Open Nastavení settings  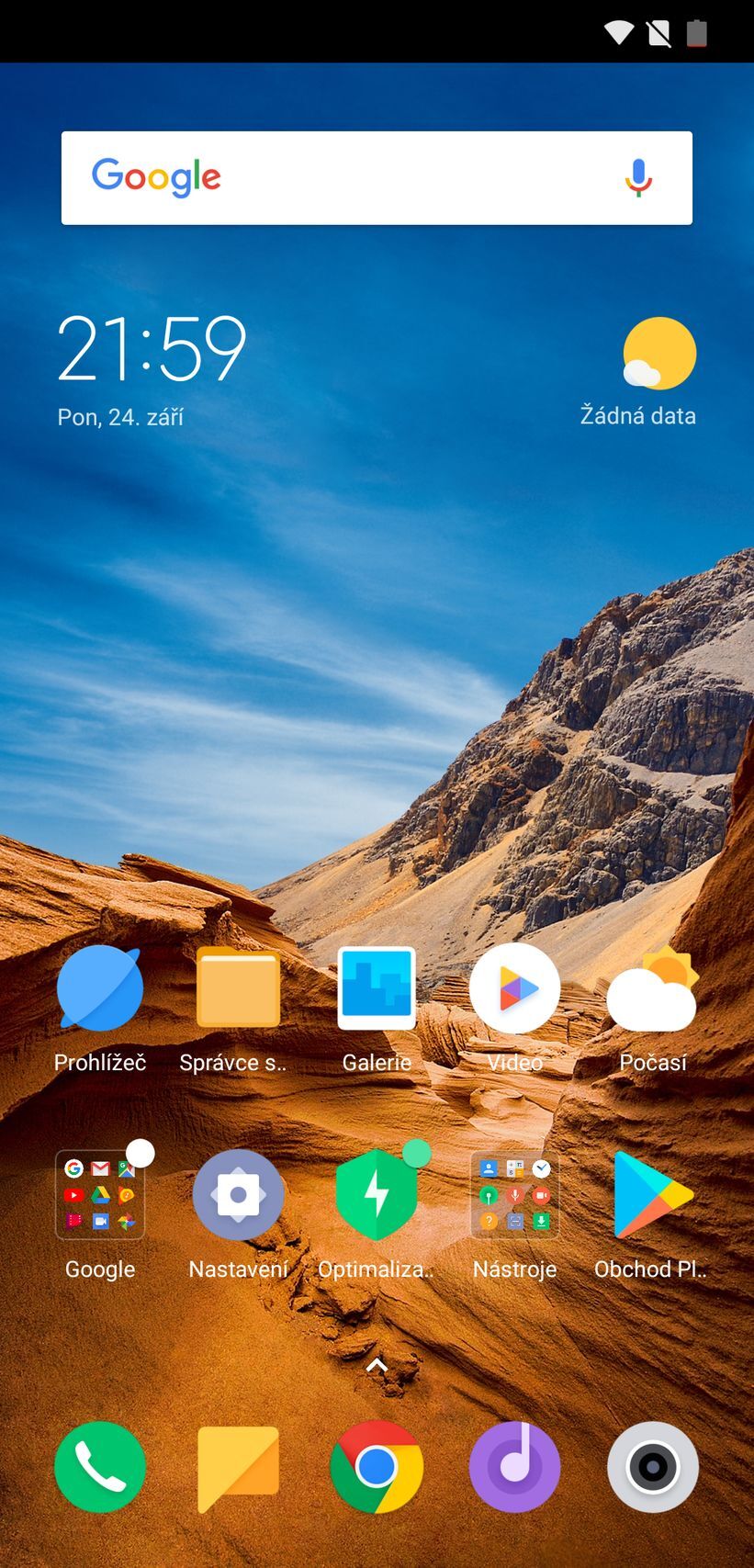click(238, 1194)
